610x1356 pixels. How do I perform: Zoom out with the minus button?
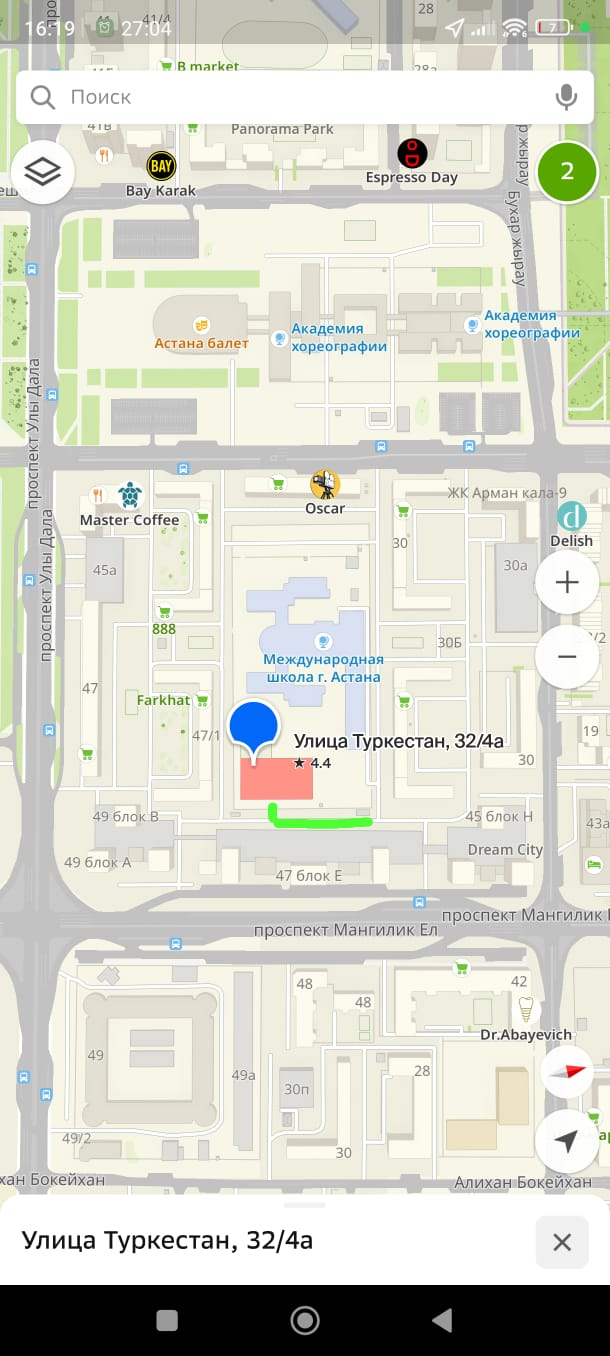tap(567, 656)
